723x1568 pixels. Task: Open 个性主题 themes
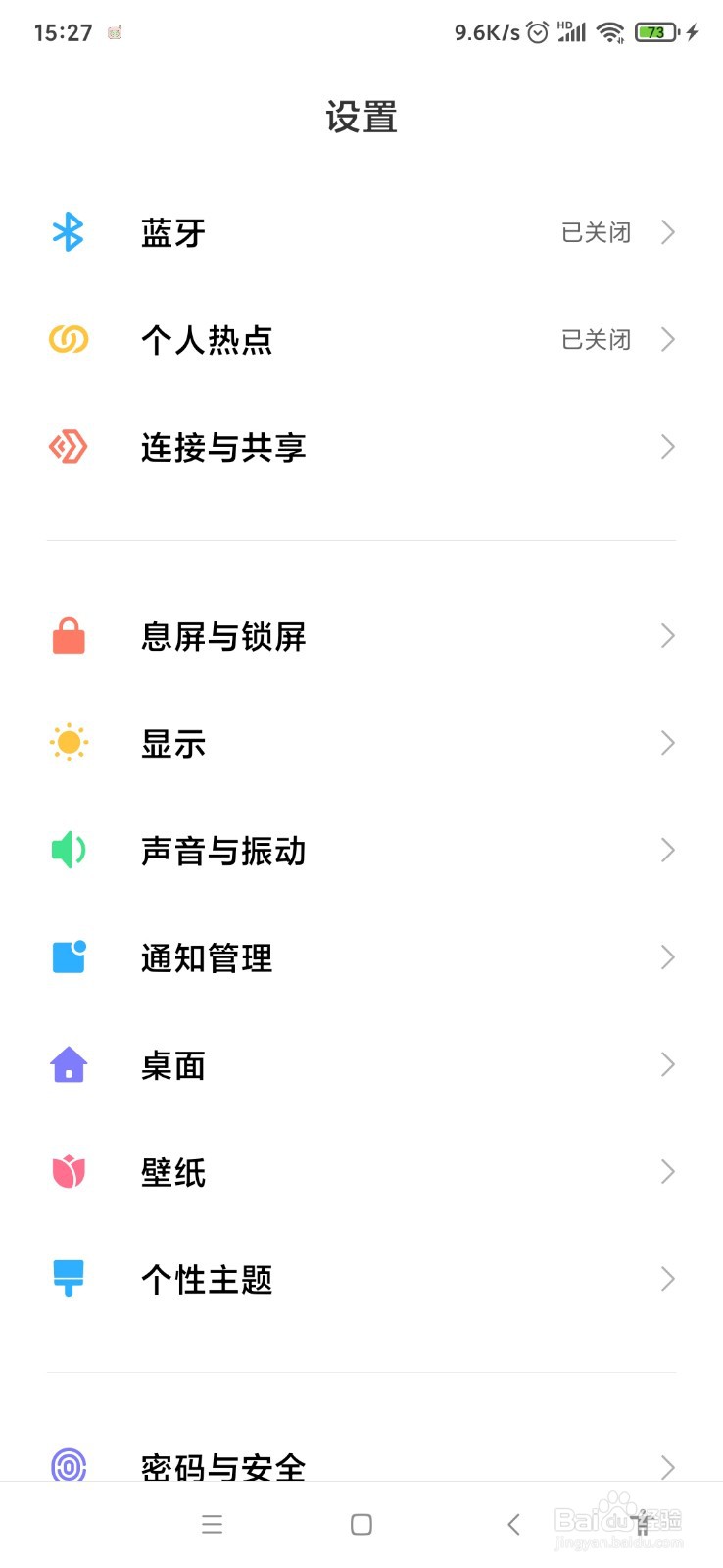click(x=361, y=1279)
